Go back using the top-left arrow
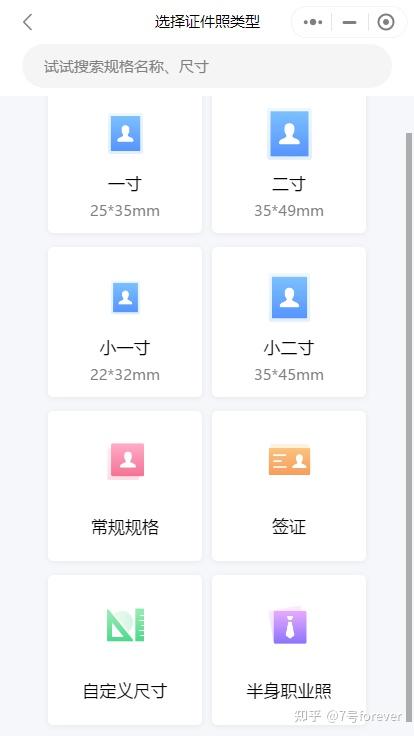Image resolution: width=414 pixels, height=736 pixels. pyautogui.click(x=28, y=22)
